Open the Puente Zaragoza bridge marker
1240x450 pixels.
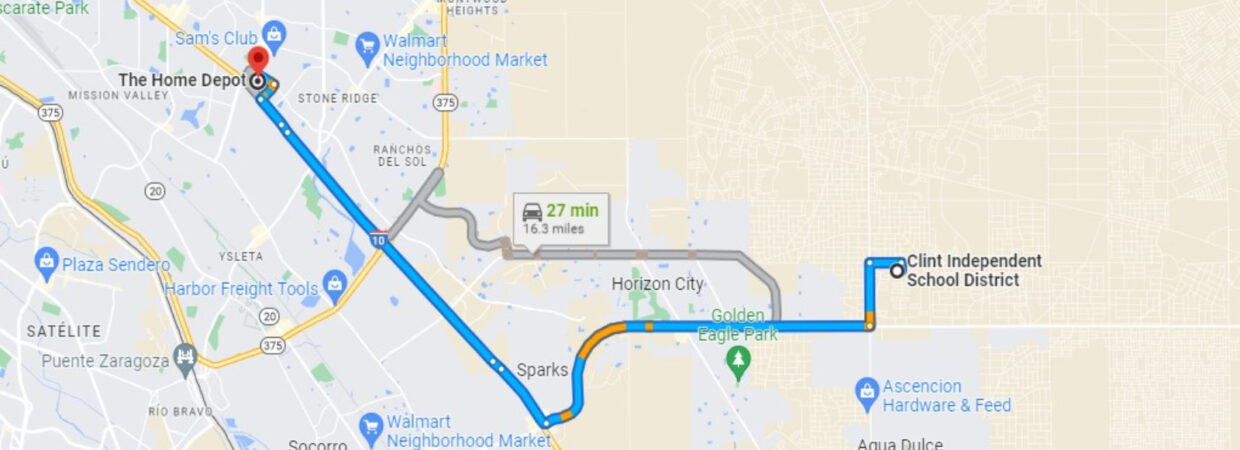click(x=185, y=357)
